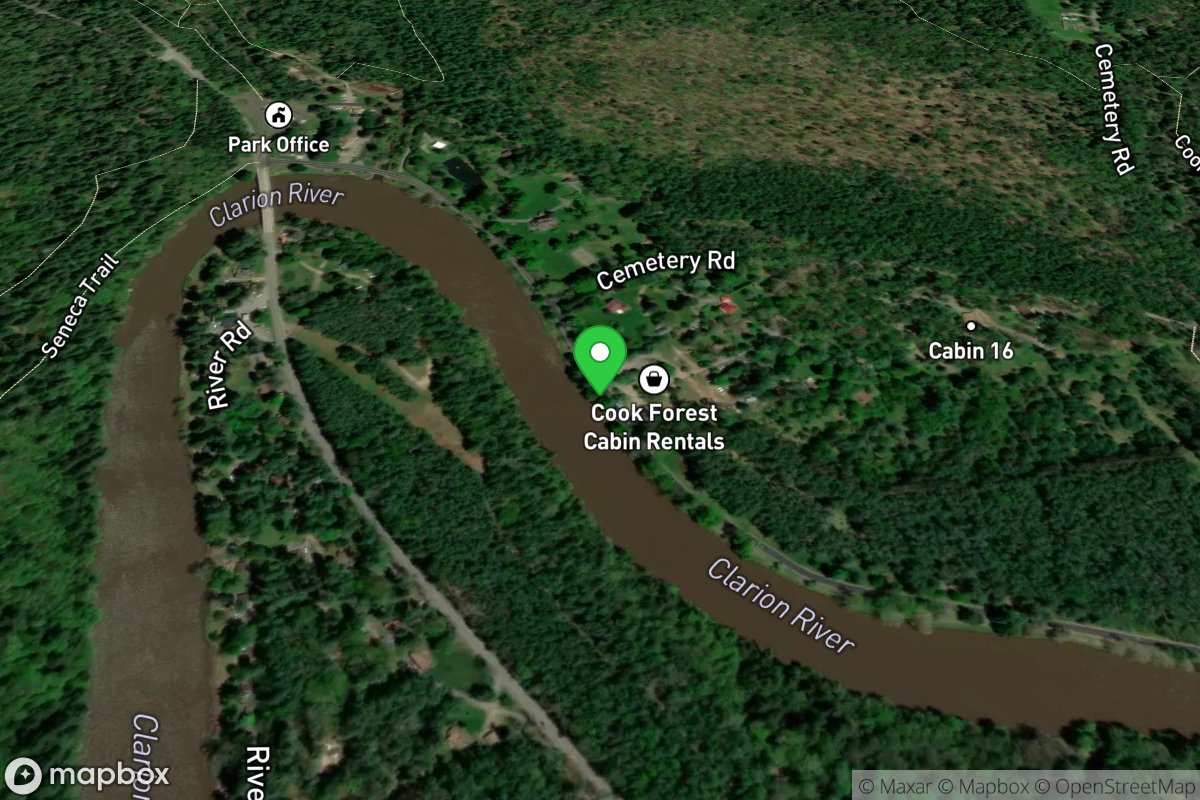
Task: Tap the green location pin
Action: [x=600, y=356]
